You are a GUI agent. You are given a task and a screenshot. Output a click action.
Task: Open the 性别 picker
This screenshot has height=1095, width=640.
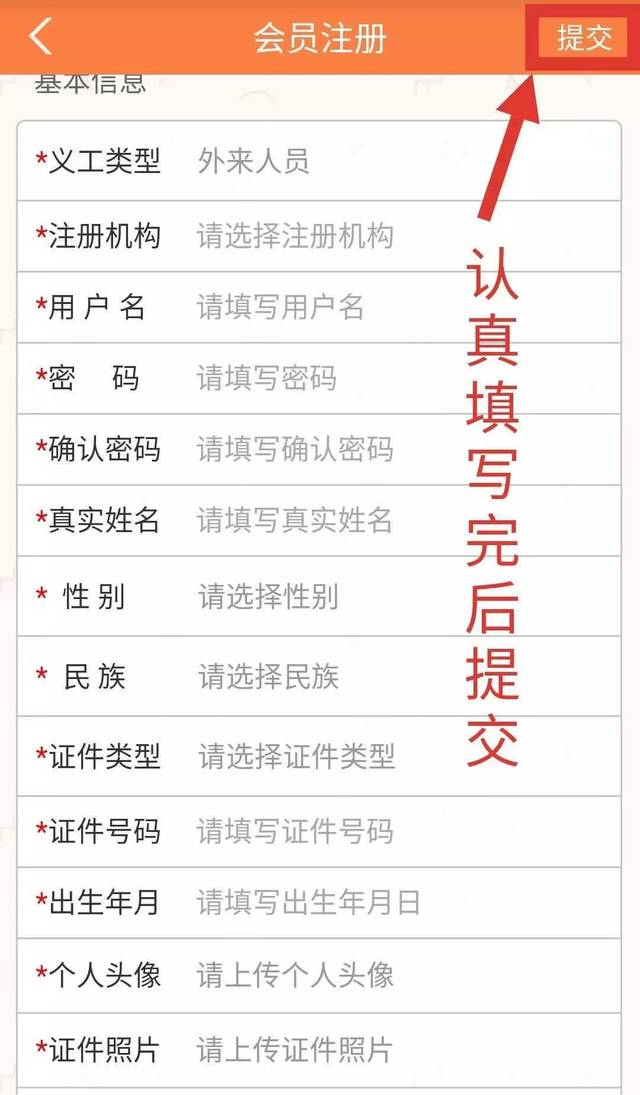[319, 596]
